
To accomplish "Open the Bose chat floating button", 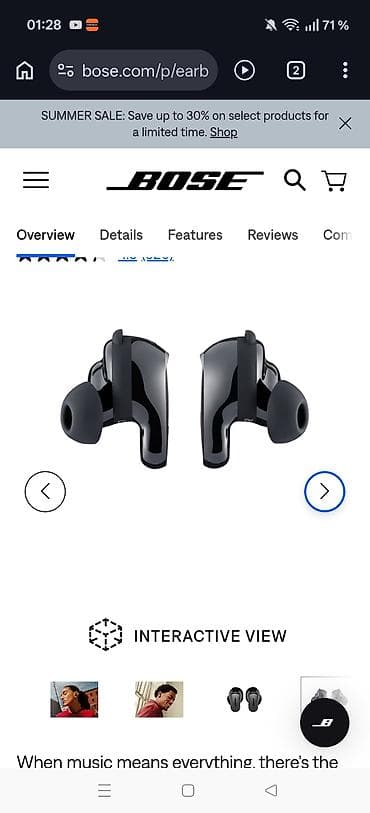I will (x=324, y=722).
